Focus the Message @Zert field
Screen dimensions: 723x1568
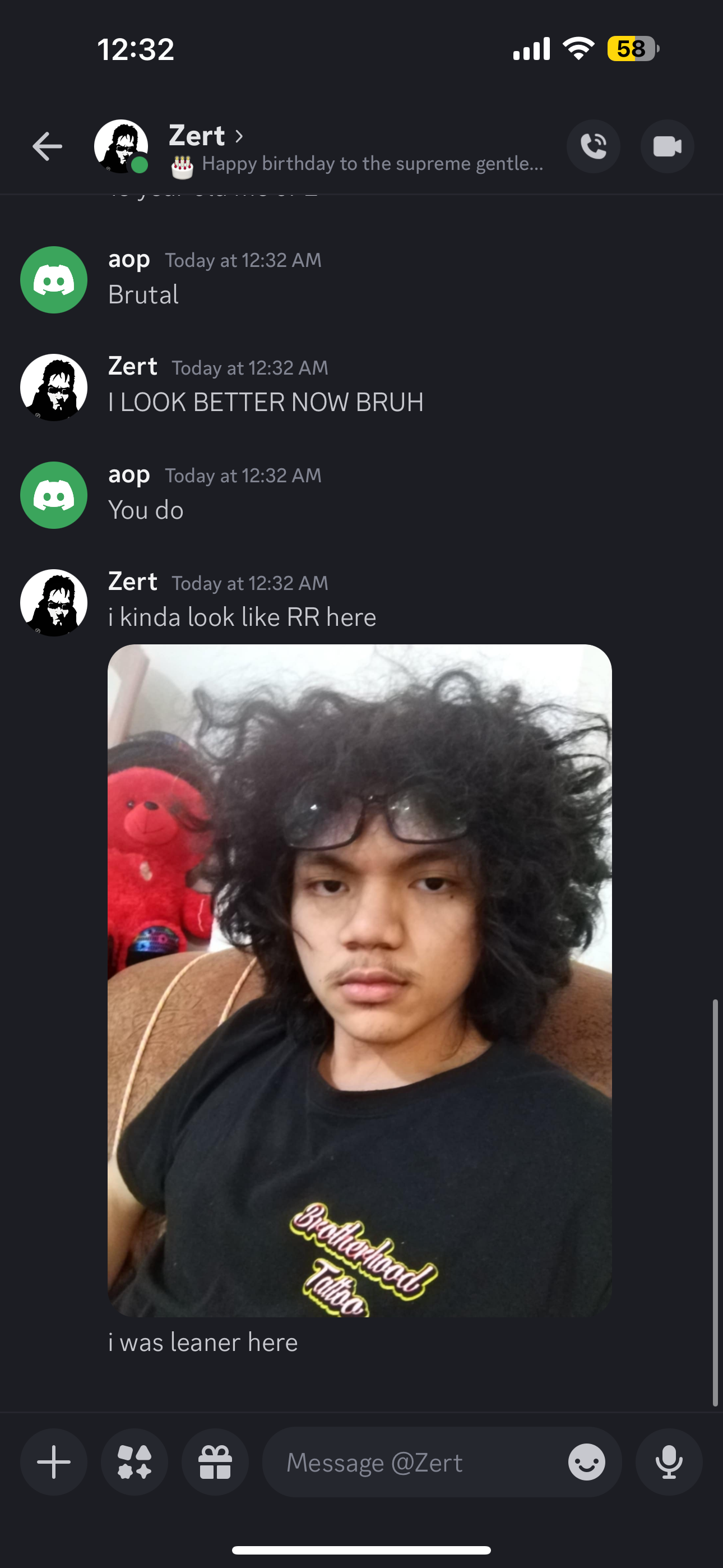(414, 1462)
